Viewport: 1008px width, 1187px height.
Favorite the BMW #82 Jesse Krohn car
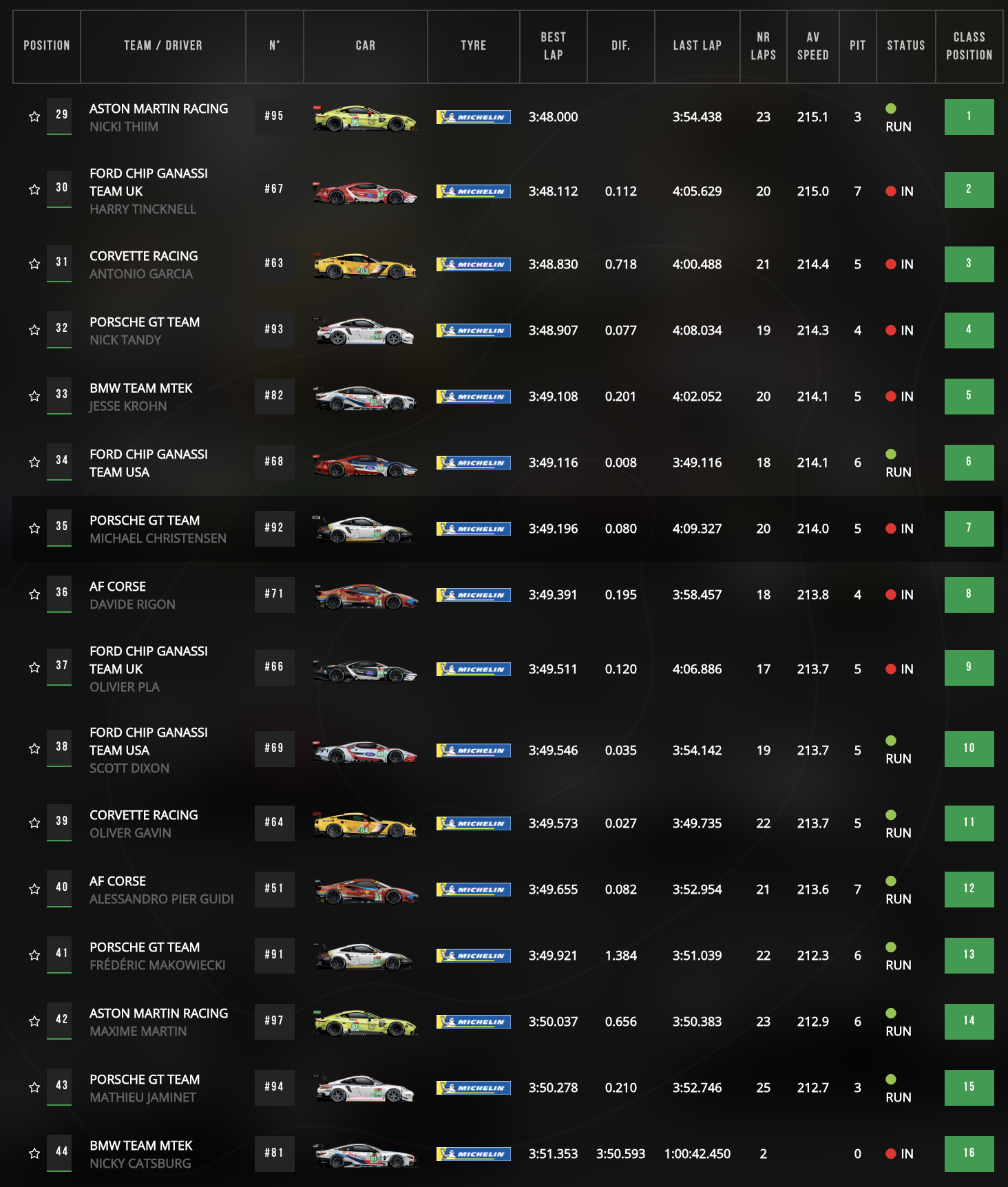pos(34,397)
